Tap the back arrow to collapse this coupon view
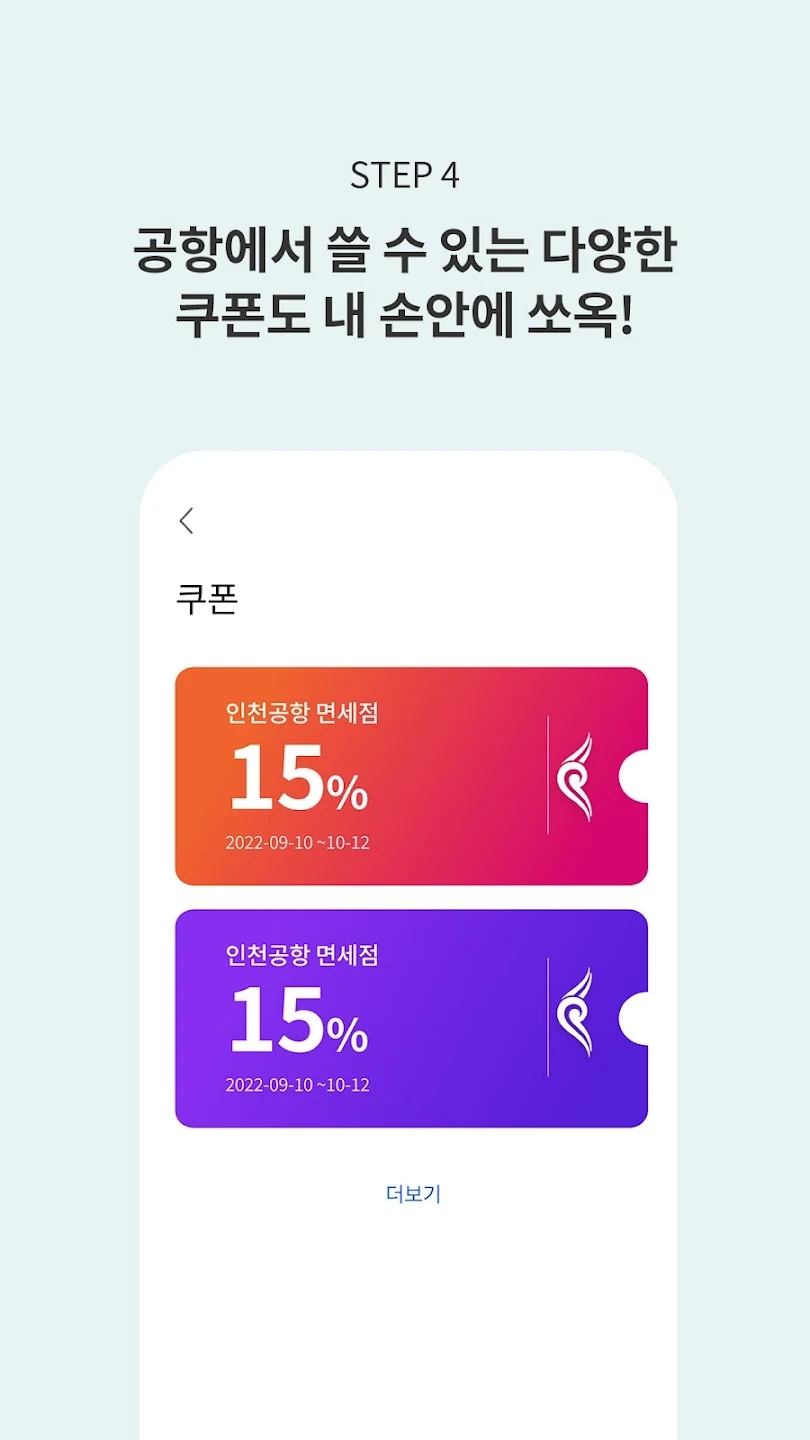 (187, 522)
